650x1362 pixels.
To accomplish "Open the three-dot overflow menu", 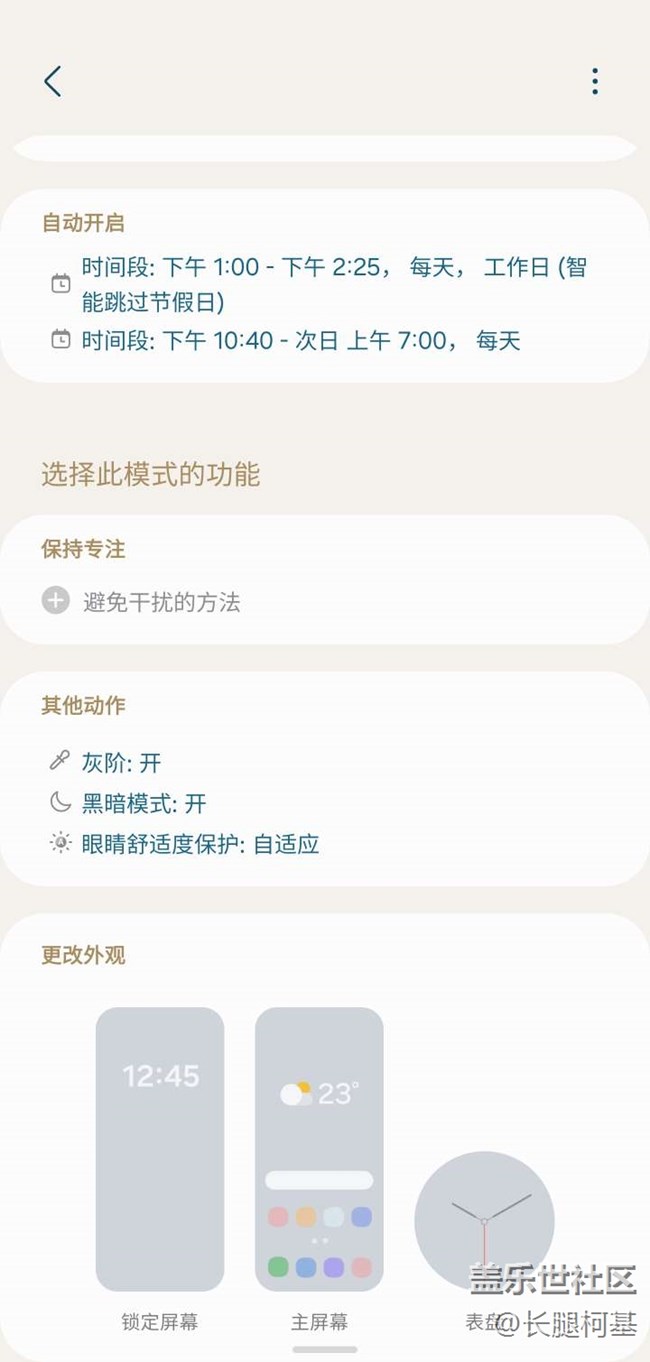I will 595,81.
